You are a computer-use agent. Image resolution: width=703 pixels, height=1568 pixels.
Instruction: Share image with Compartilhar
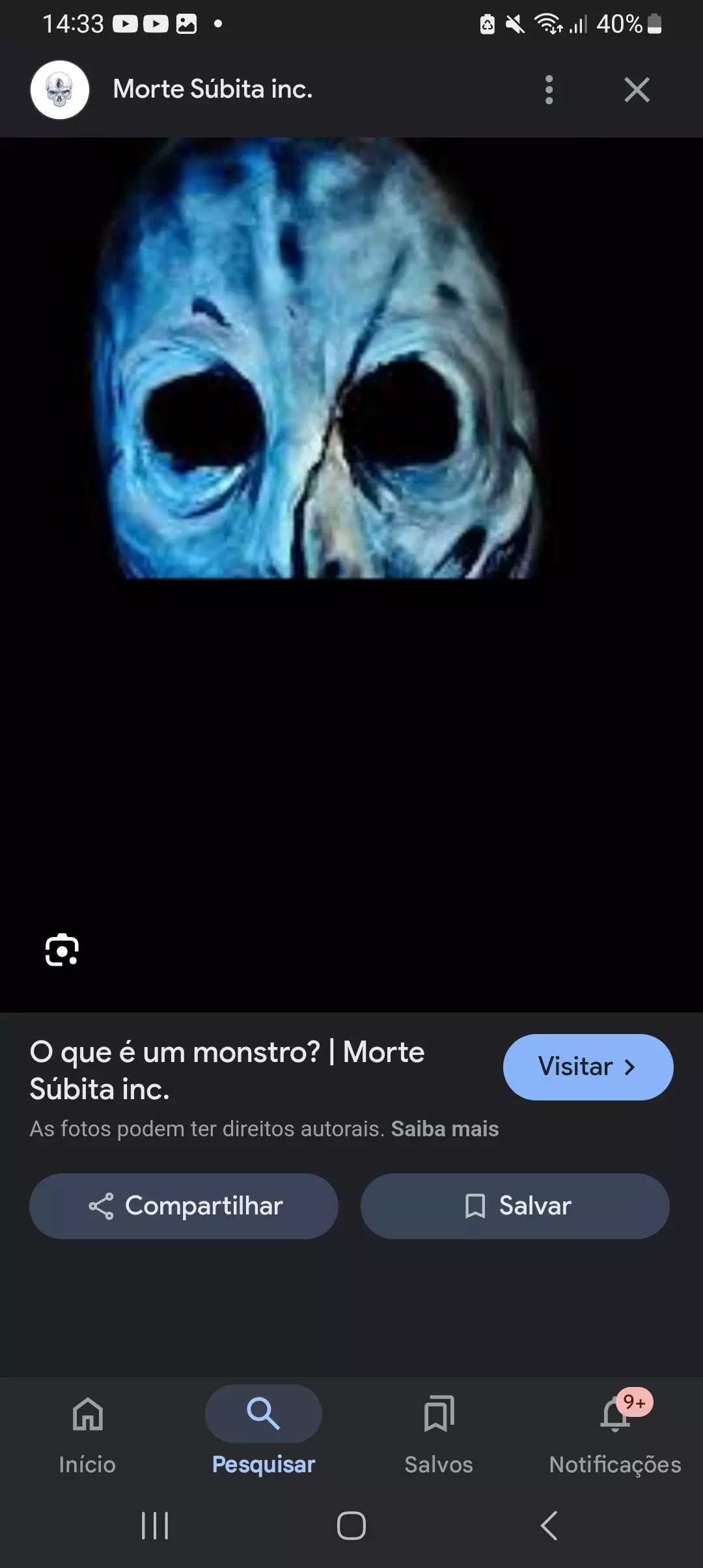pyautogui.click(x=184, y=1206)
